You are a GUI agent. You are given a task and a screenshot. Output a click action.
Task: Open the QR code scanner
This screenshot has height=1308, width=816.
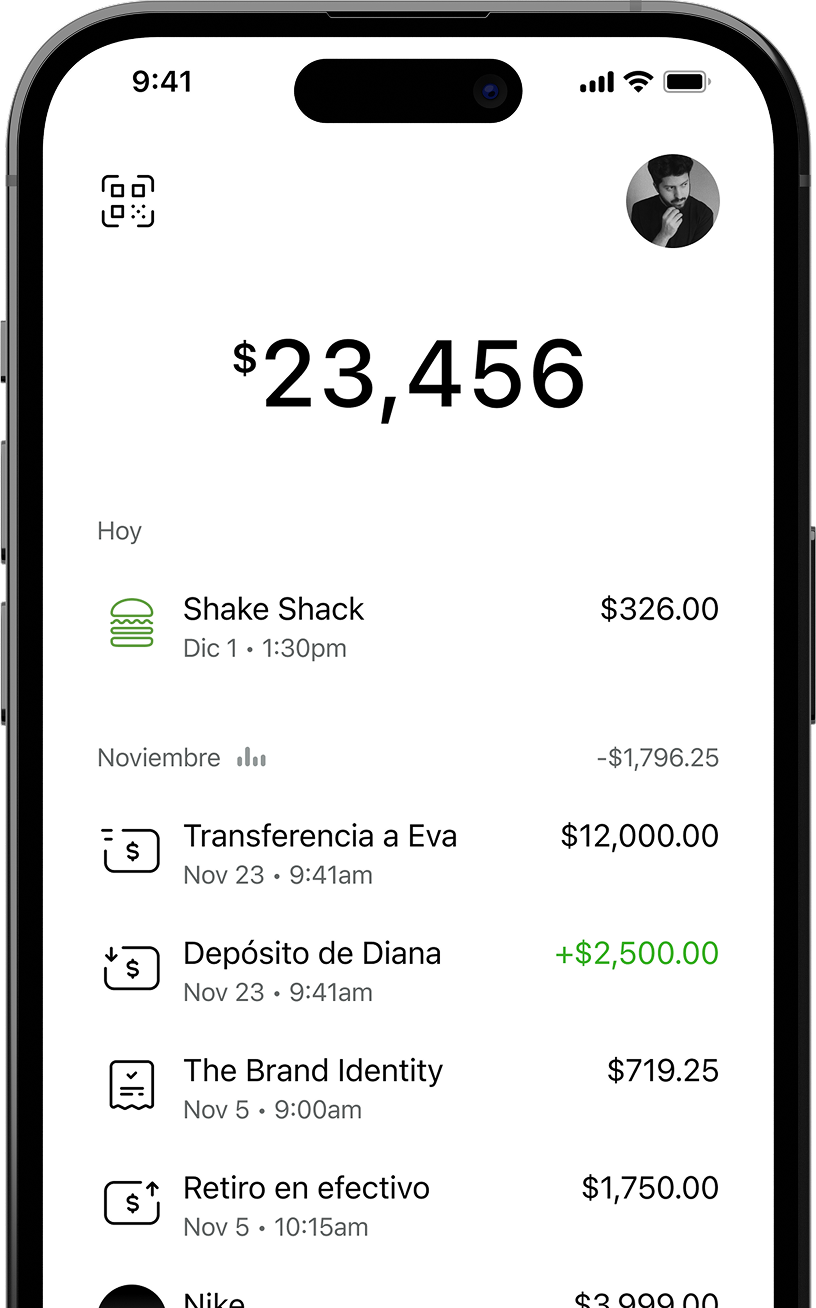tap(128, 201)
